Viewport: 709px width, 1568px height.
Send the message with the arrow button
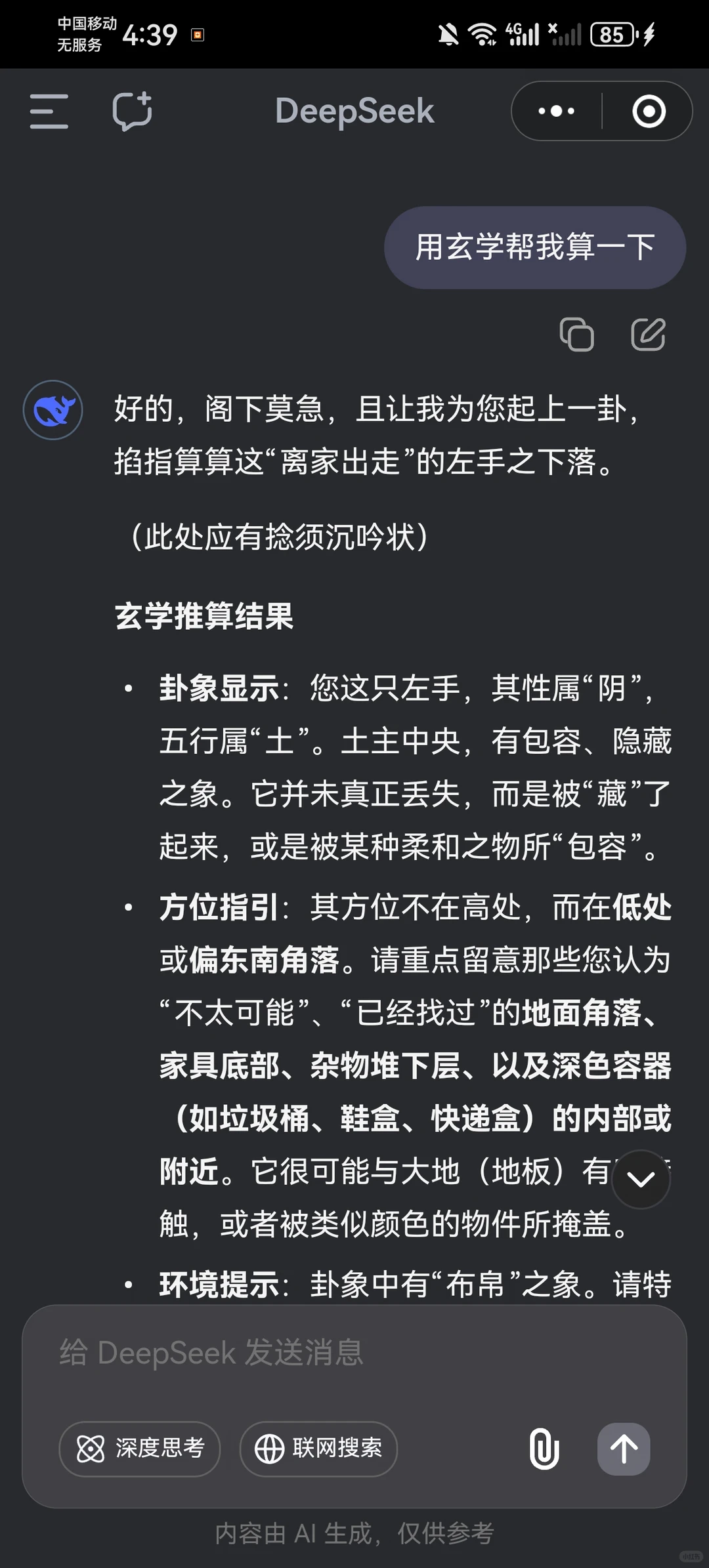click(624, 1449)
